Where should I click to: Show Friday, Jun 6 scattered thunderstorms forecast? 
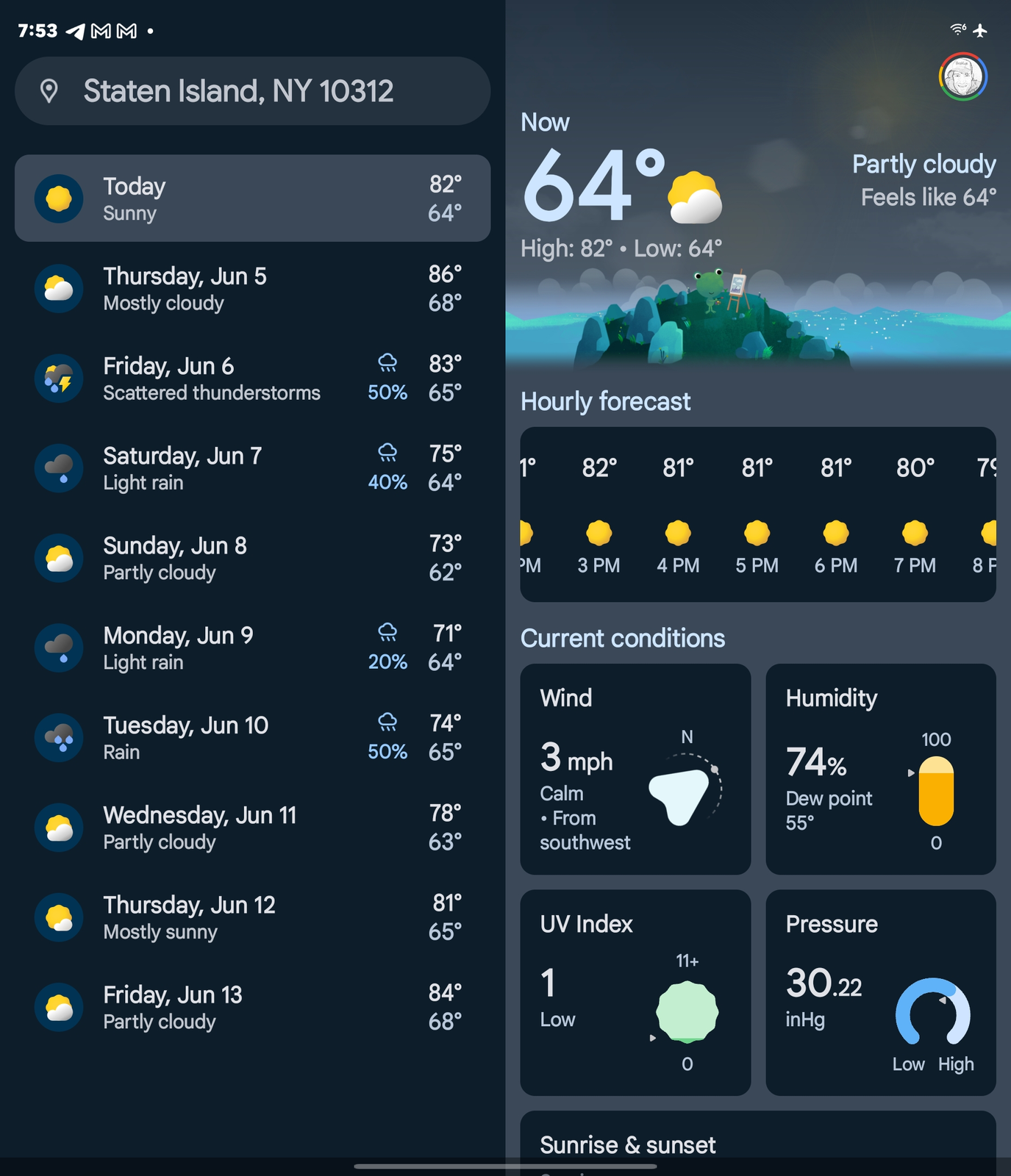tap(252, 378)
